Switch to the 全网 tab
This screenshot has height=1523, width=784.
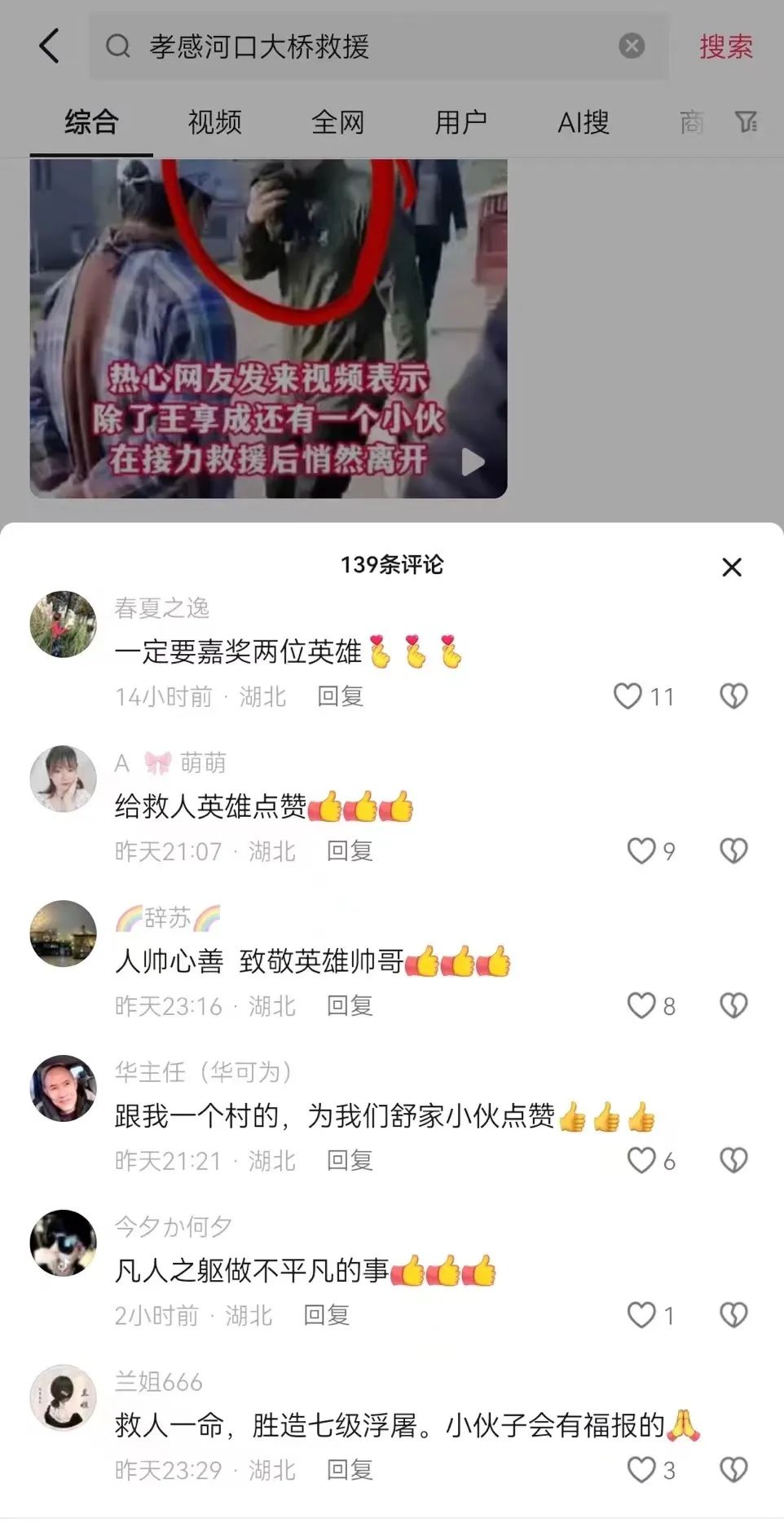pos(337,122)
